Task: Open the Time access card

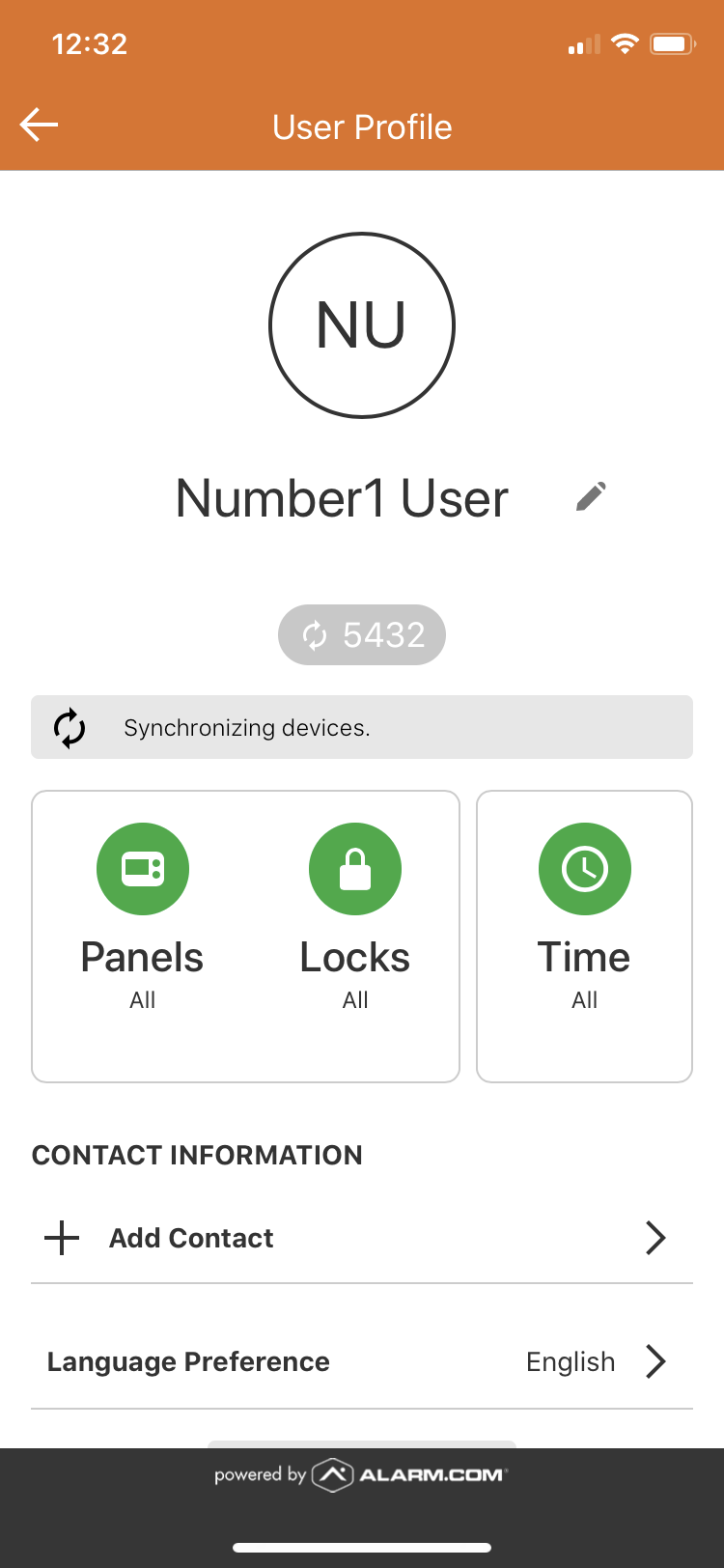Action: click(x=584, y=937)
